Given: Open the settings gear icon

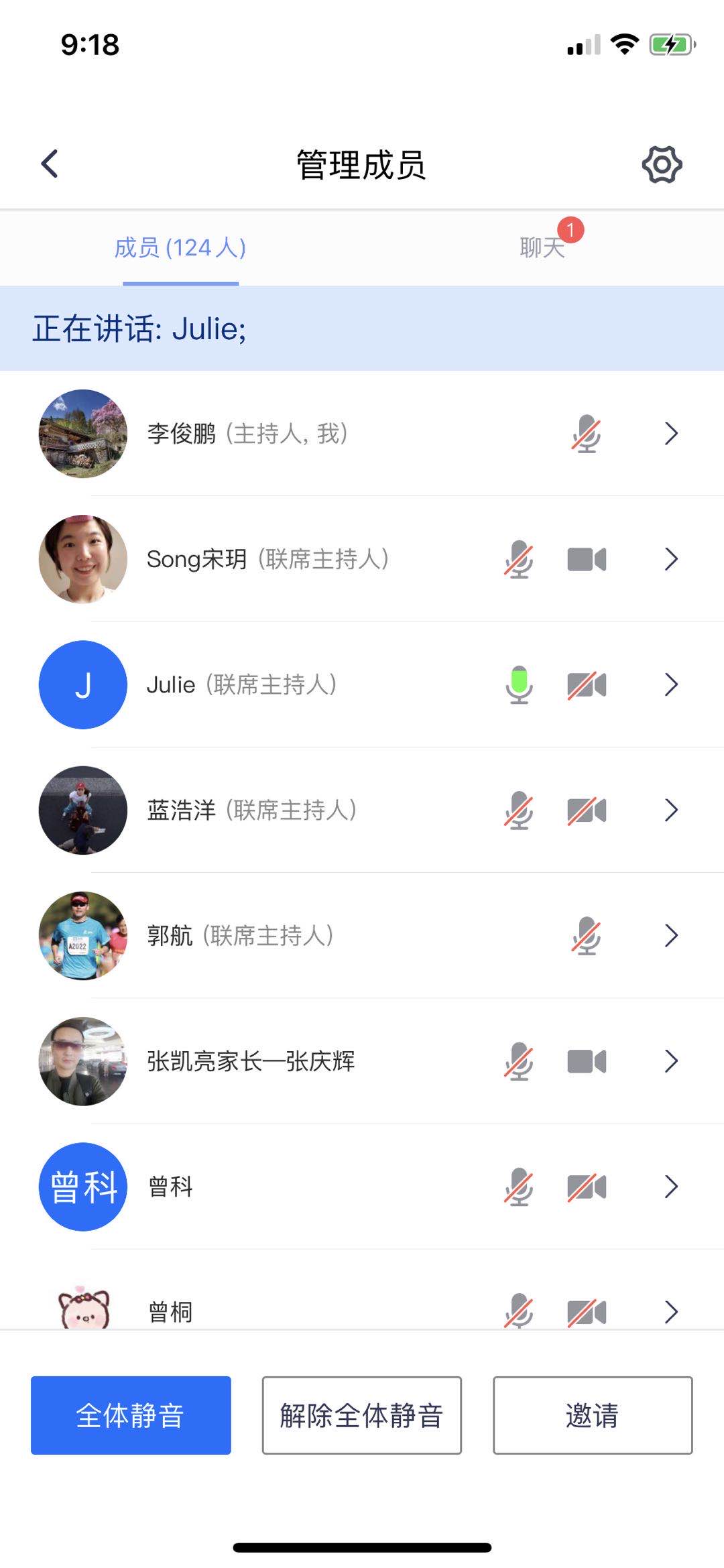Looking at the screenshot, I should (x=662, y=164).
